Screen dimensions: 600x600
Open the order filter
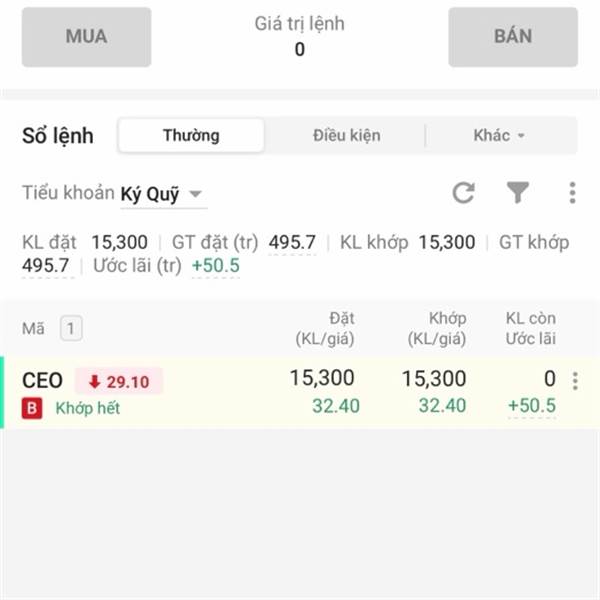pos(518,192)
